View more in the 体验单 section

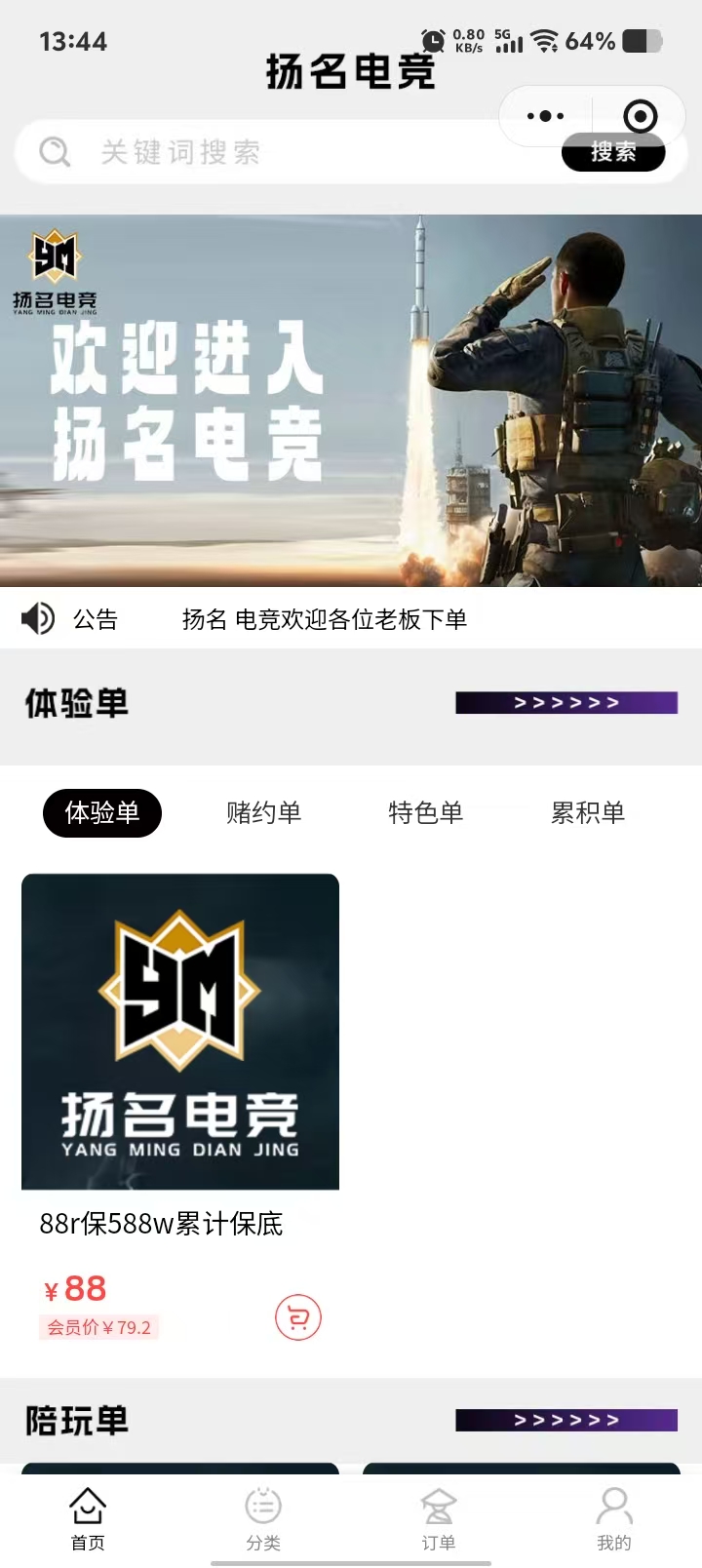[x=565, y=702]
